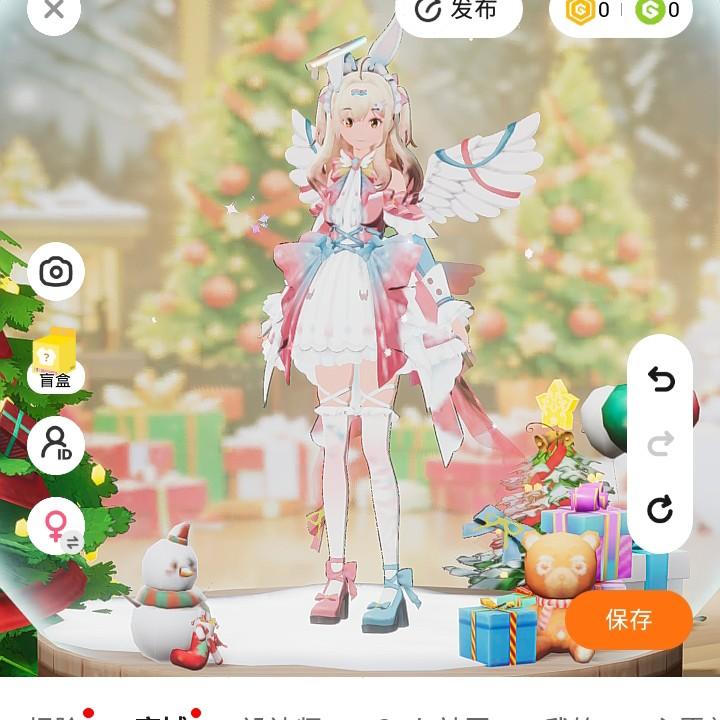This screenshot has height=720, width=720.
Task: Undo the last outfit change
Action: (x=660, y=379)
